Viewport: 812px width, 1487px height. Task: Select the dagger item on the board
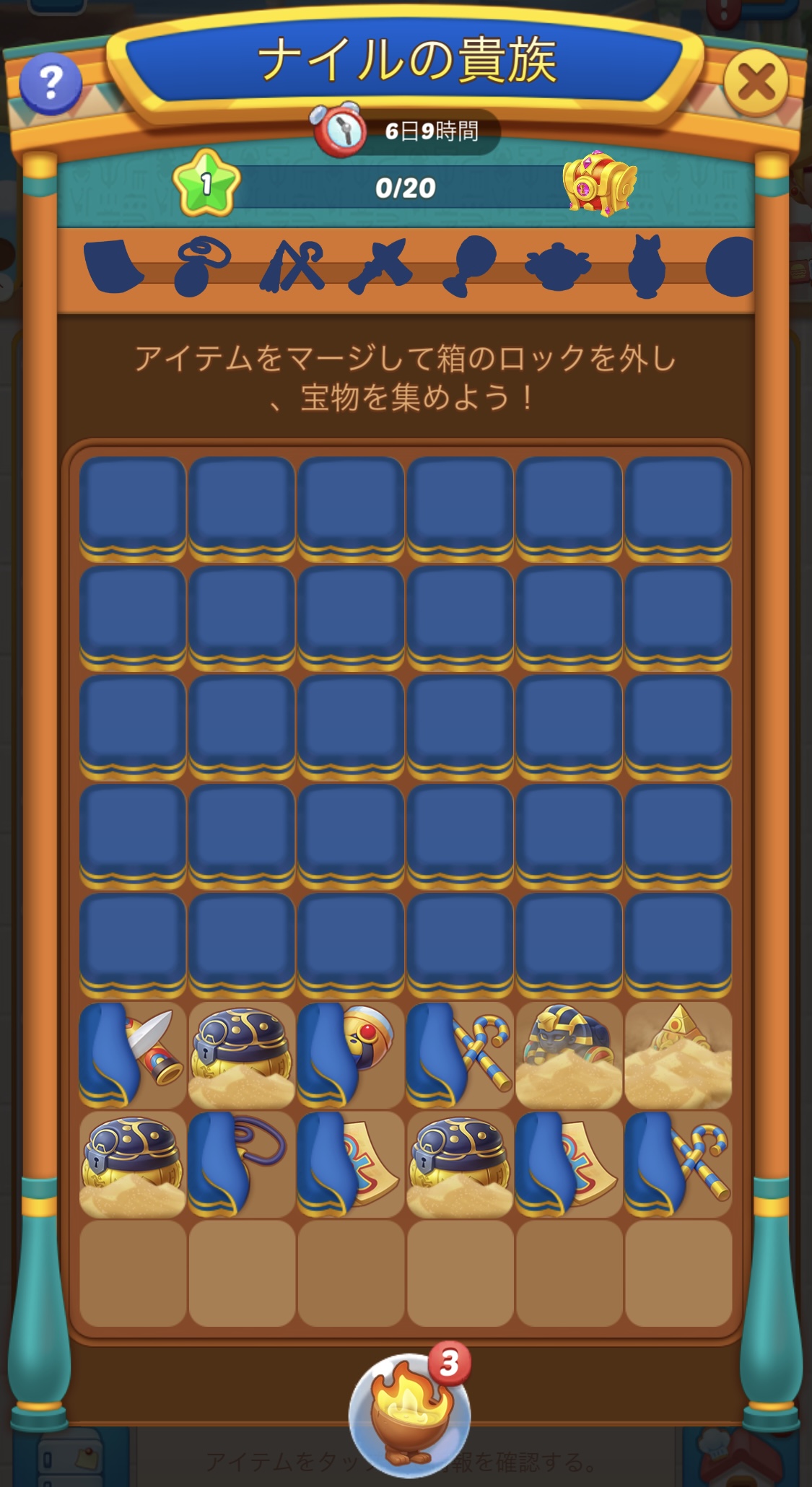click(133, 1055)
